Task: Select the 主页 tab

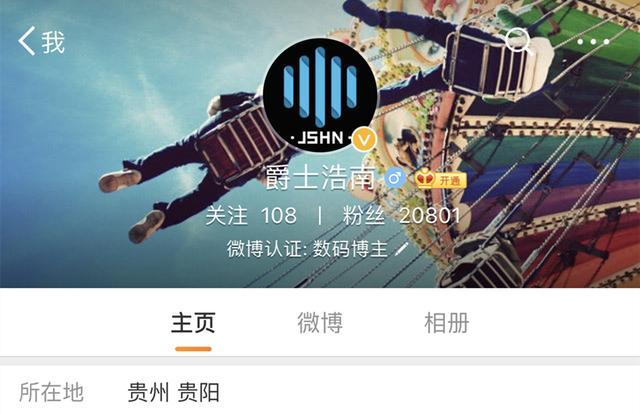Action: [193, 323]
